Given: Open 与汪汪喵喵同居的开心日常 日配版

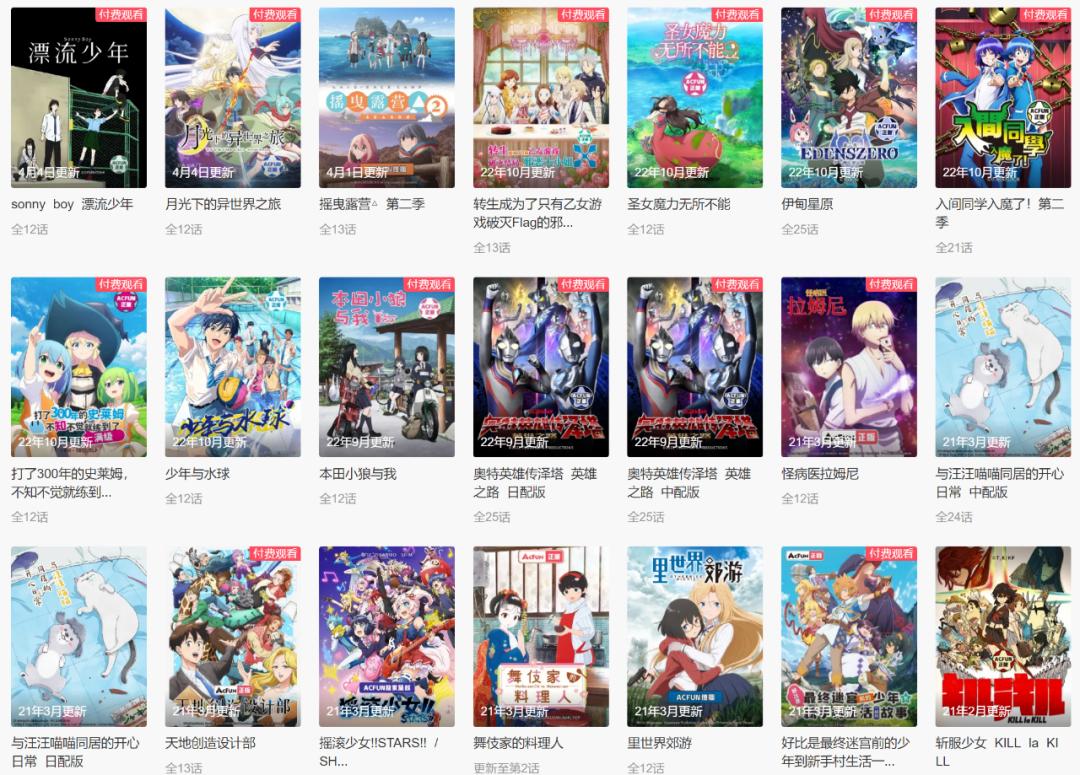Looking at the screenshot, I should 79,636.
